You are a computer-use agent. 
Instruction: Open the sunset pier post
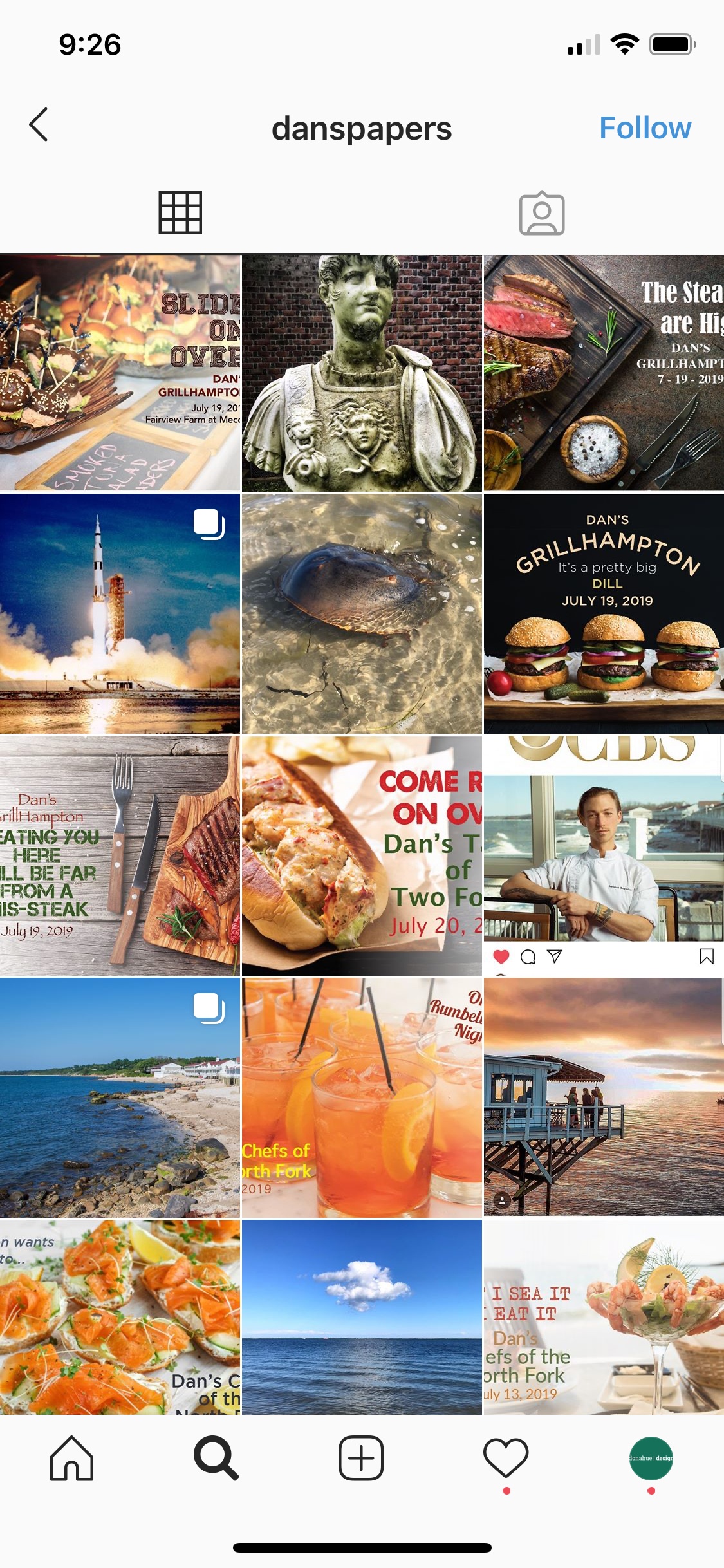tap(604, 1098)
